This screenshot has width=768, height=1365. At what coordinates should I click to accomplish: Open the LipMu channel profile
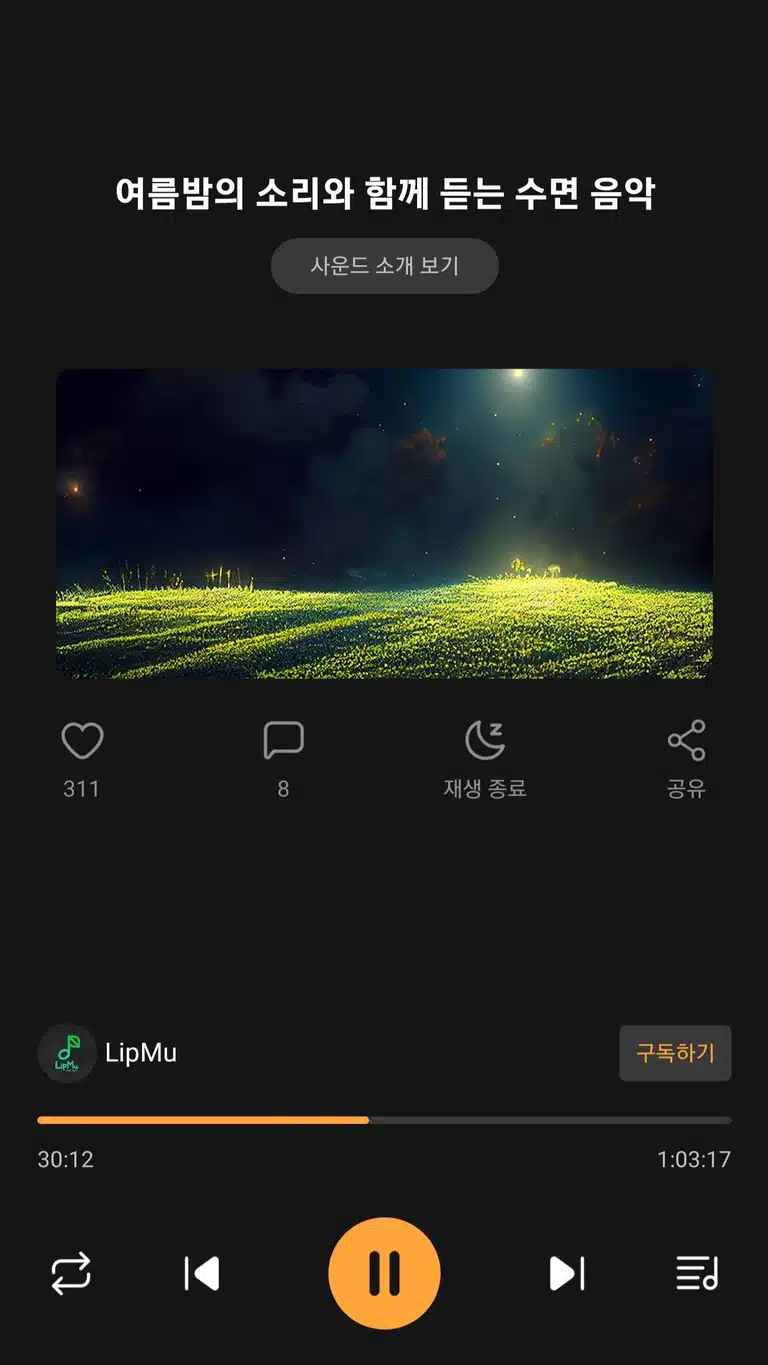(x=107, y=1052)
